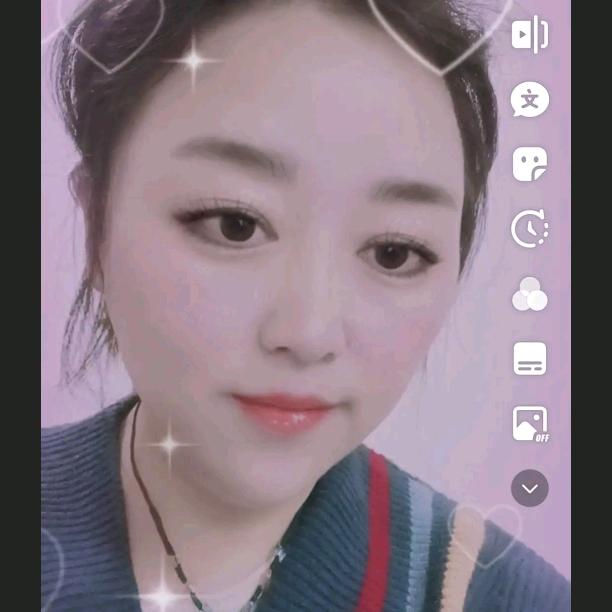Open the stickers panel
The height and width of the screenshot is (612, 612).
pos(530,164)
